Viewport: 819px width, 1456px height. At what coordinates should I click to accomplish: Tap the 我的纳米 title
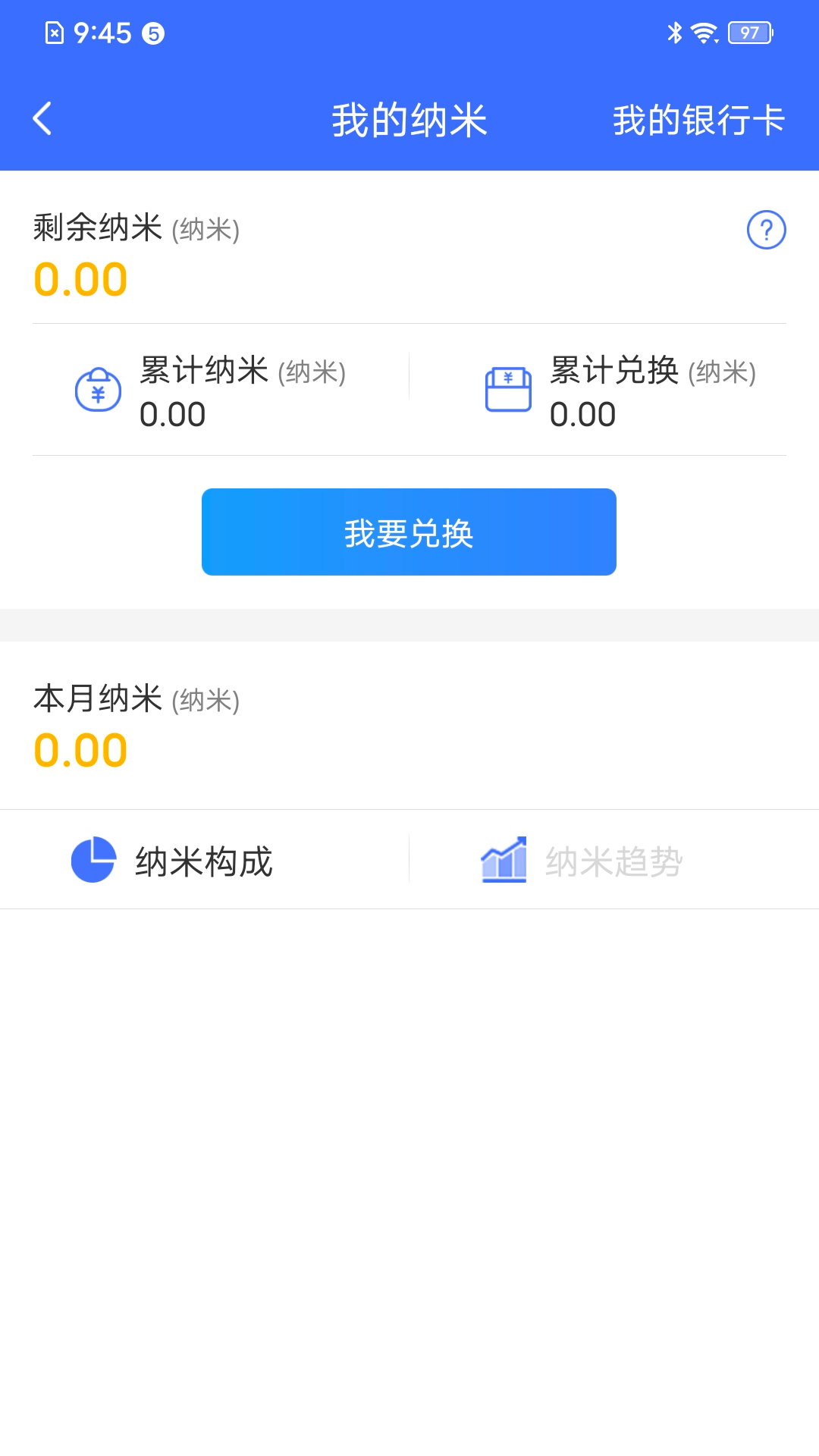point(409,119)
